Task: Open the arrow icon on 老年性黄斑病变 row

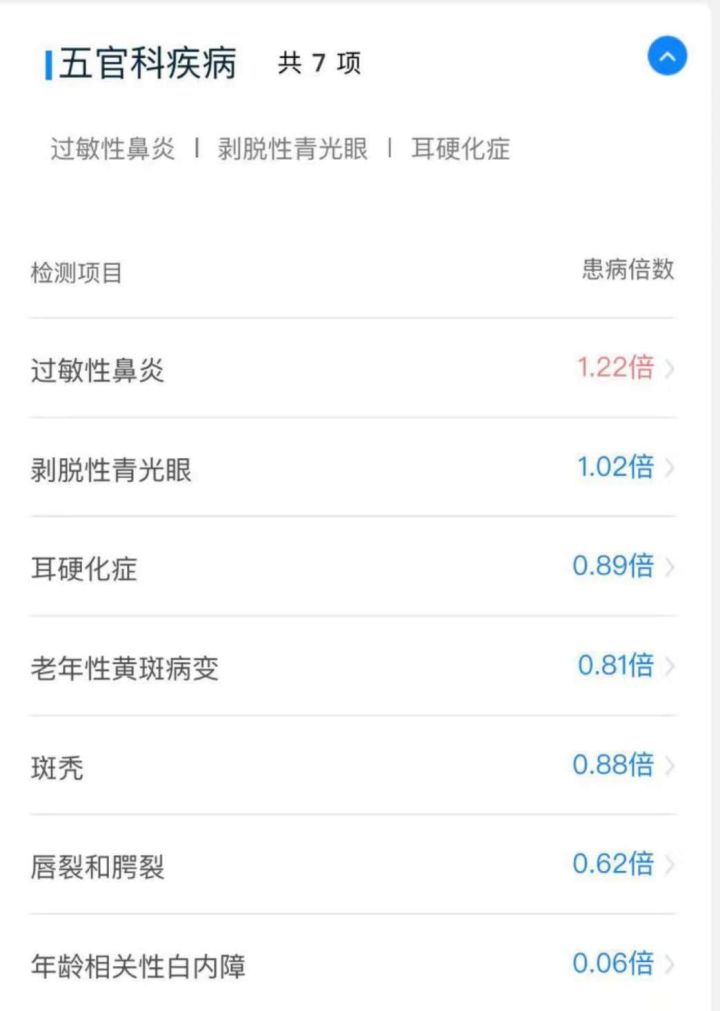Action: tap(668, 665)
